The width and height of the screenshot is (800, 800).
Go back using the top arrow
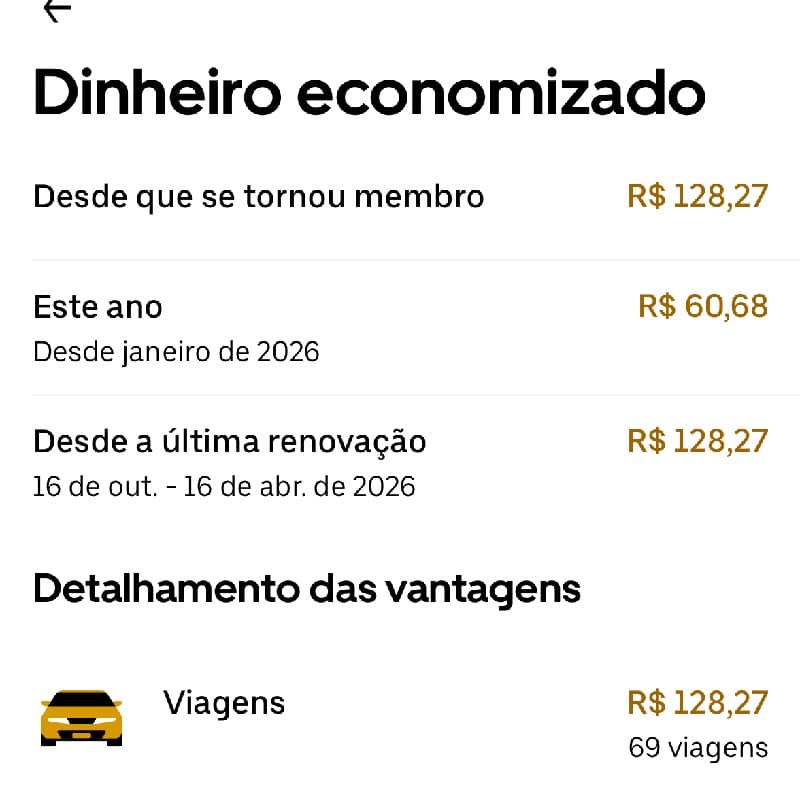[57, 10]
